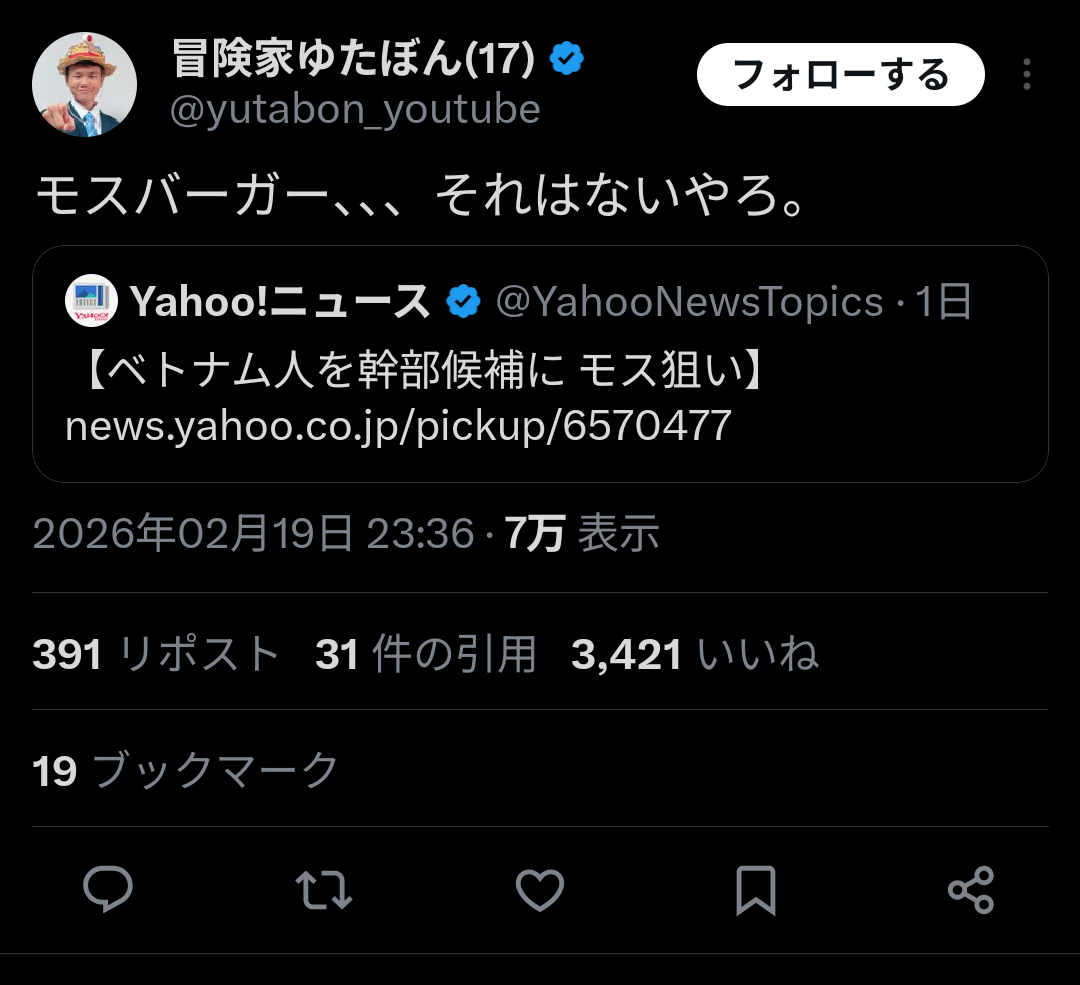Bookmark this post

point(755,890)
